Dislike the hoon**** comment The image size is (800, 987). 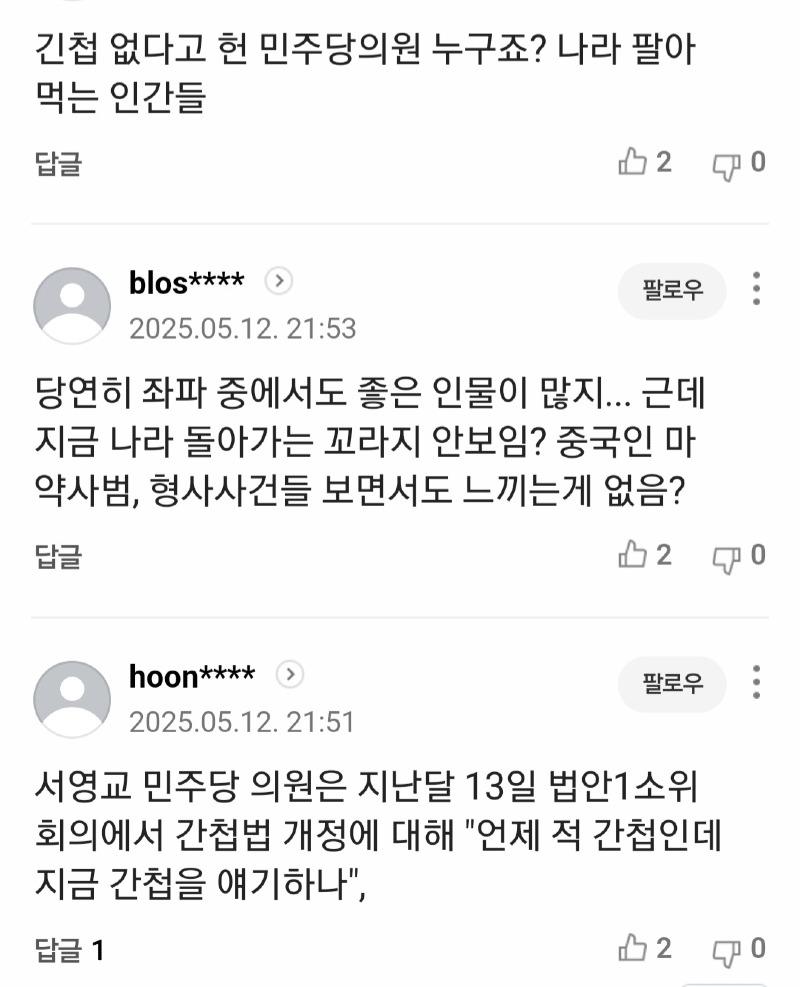(738, 948)
